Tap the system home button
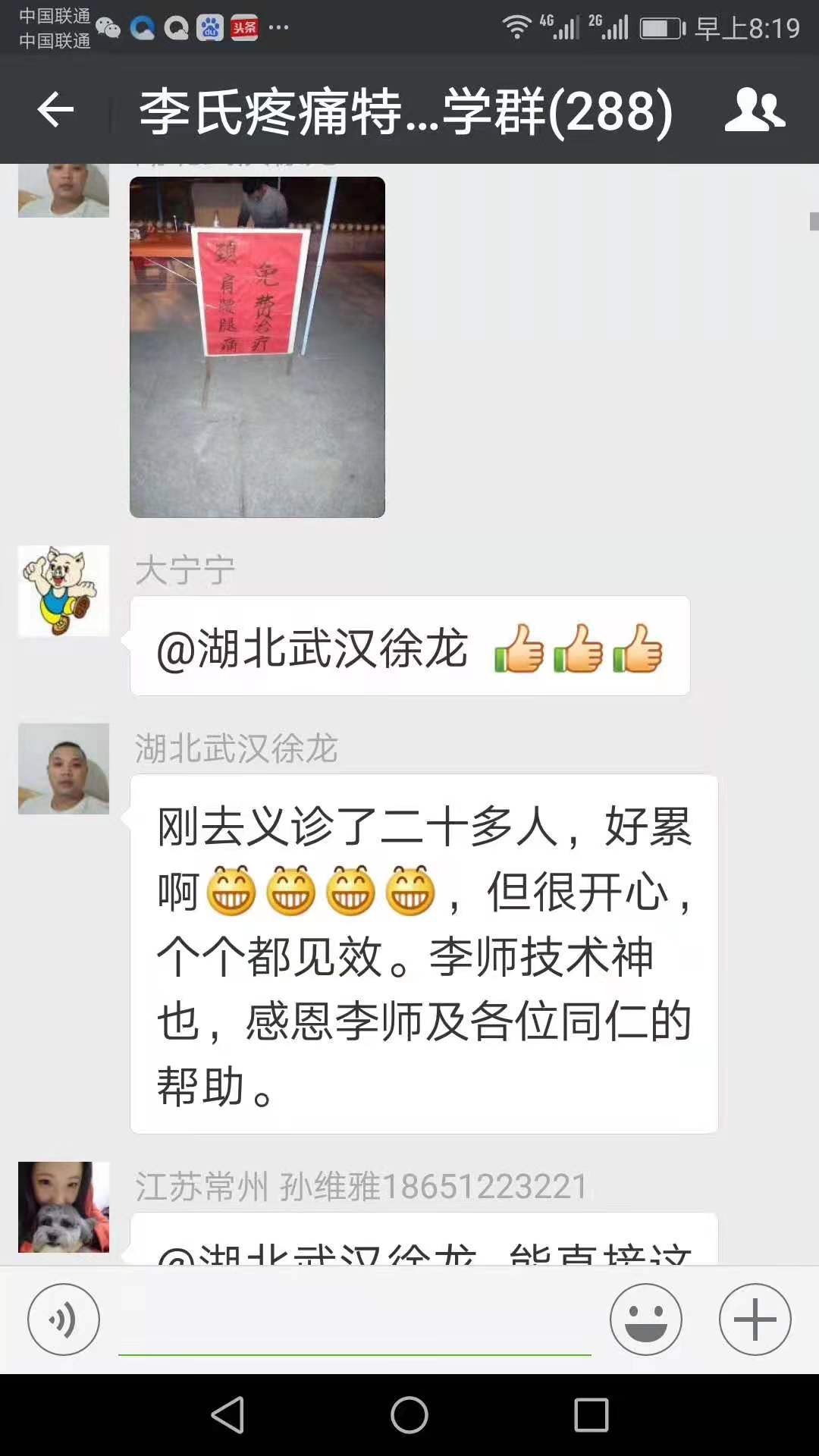 tap(409, 1415)
